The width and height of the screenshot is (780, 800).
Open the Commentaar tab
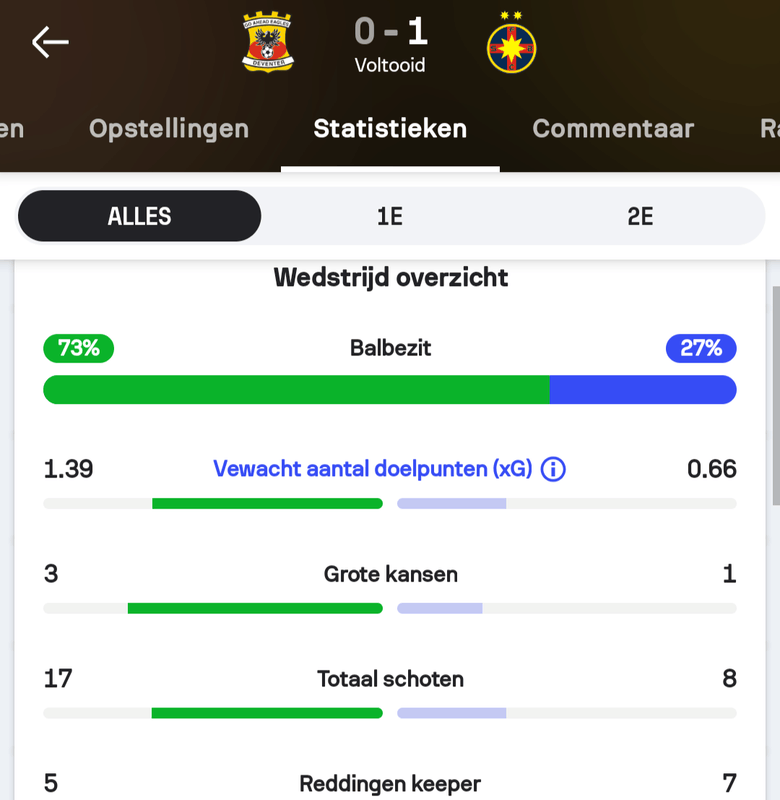coord(613,128)
